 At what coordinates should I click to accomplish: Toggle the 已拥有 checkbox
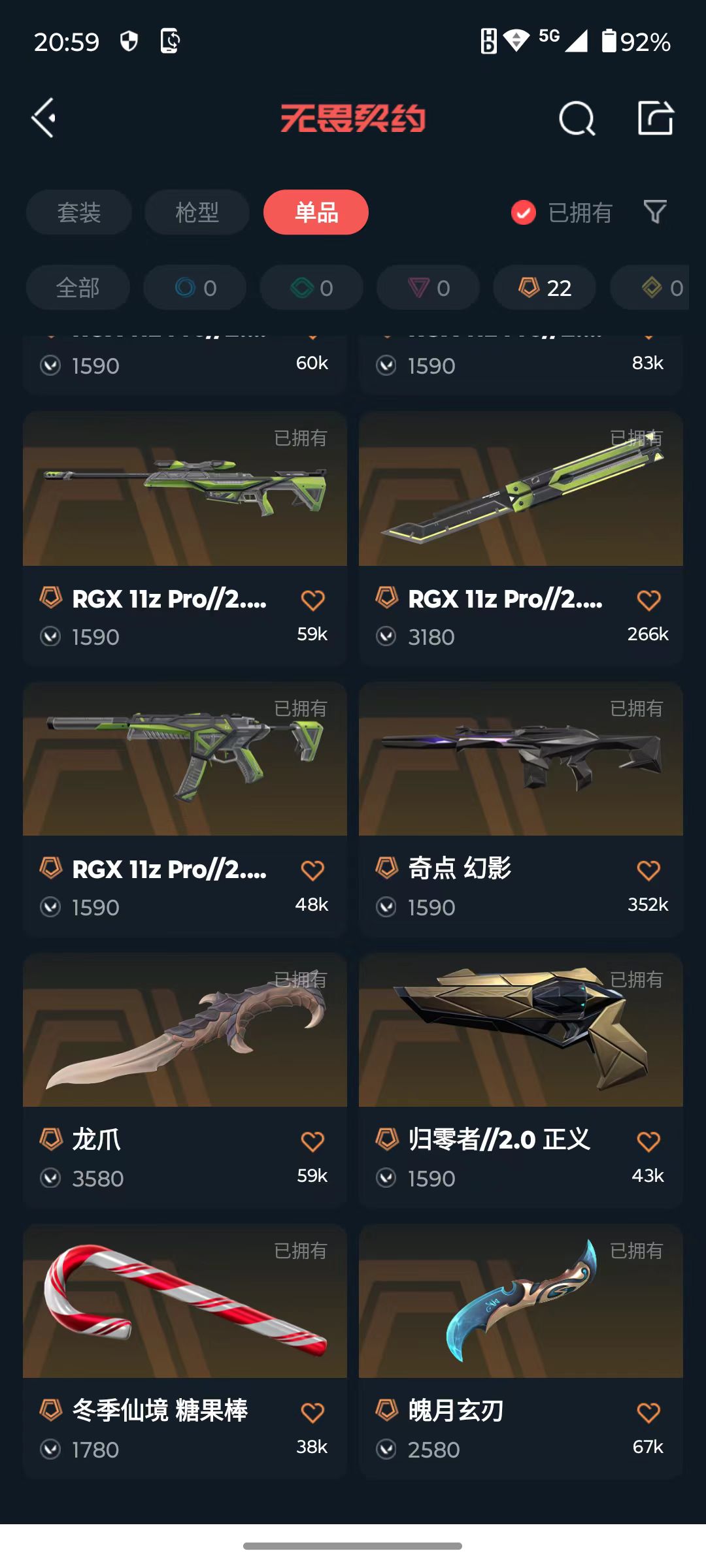point(524,212)
